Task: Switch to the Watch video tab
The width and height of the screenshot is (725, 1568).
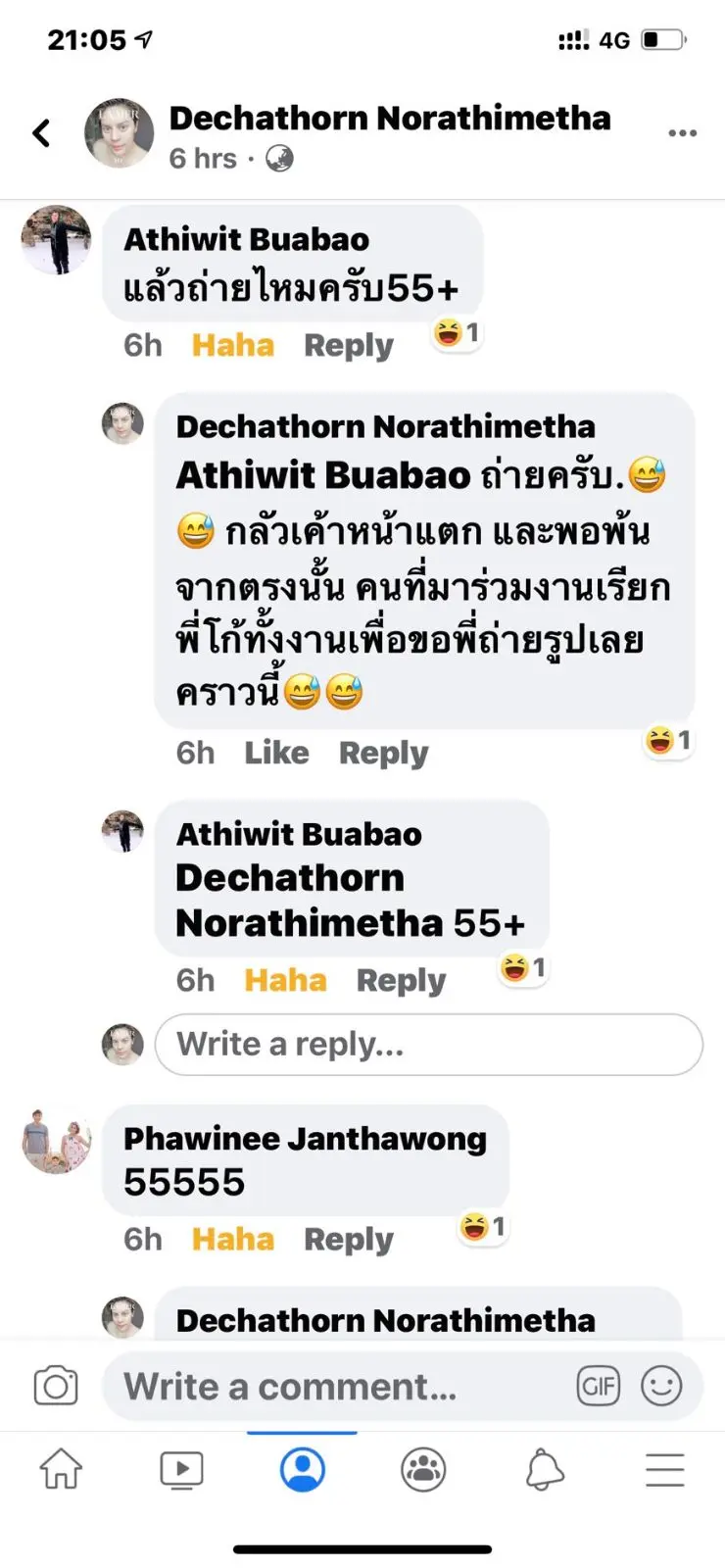Action: click(181, 1470)
